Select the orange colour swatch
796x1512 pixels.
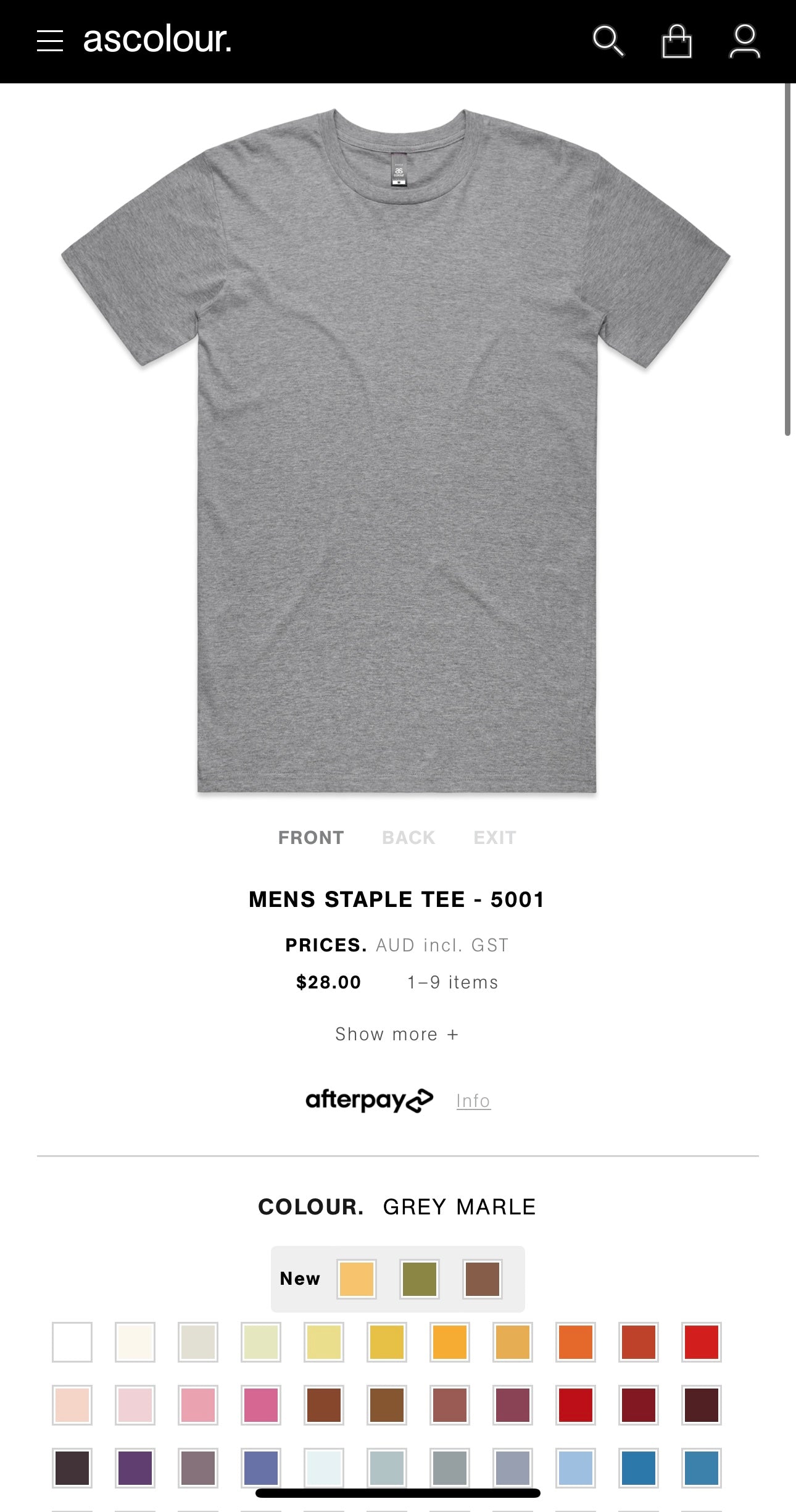coord(576,1342)
